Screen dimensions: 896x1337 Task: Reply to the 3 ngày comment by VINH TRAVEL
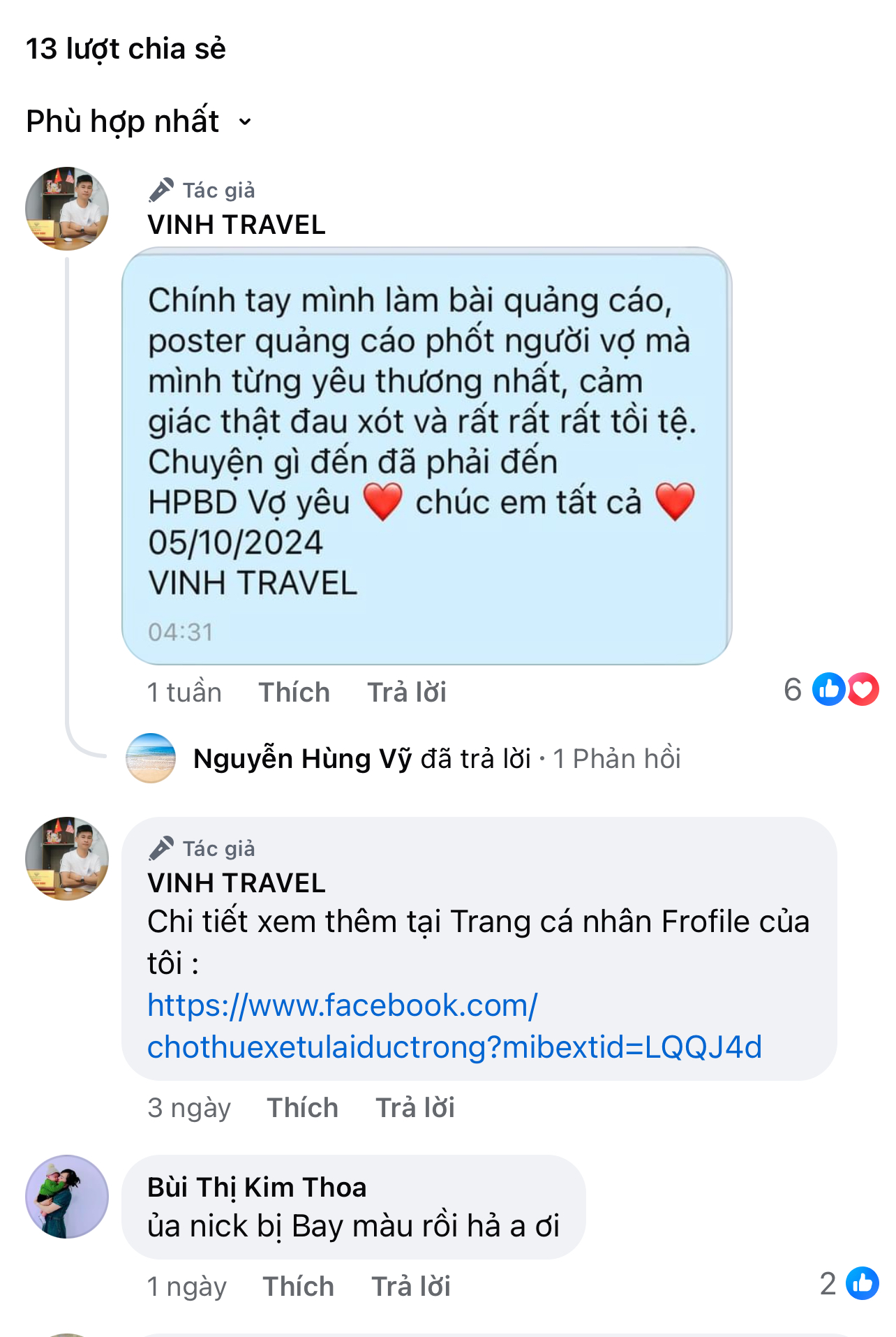pyautogui.click(x=415, y=1107)
